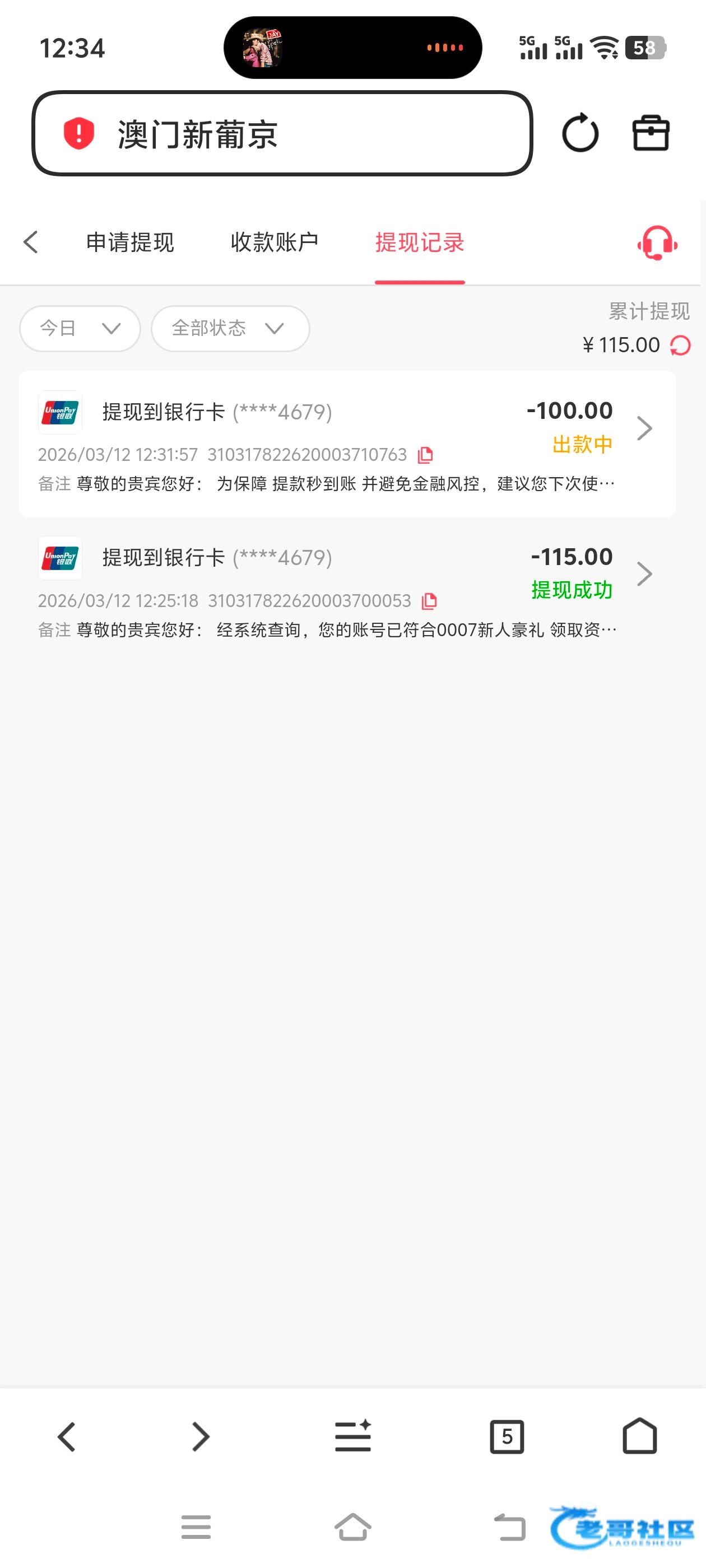The width and height of the screenshot is (706, 1568).
Task: Go to the browser home page
Action: [639, 1437]
